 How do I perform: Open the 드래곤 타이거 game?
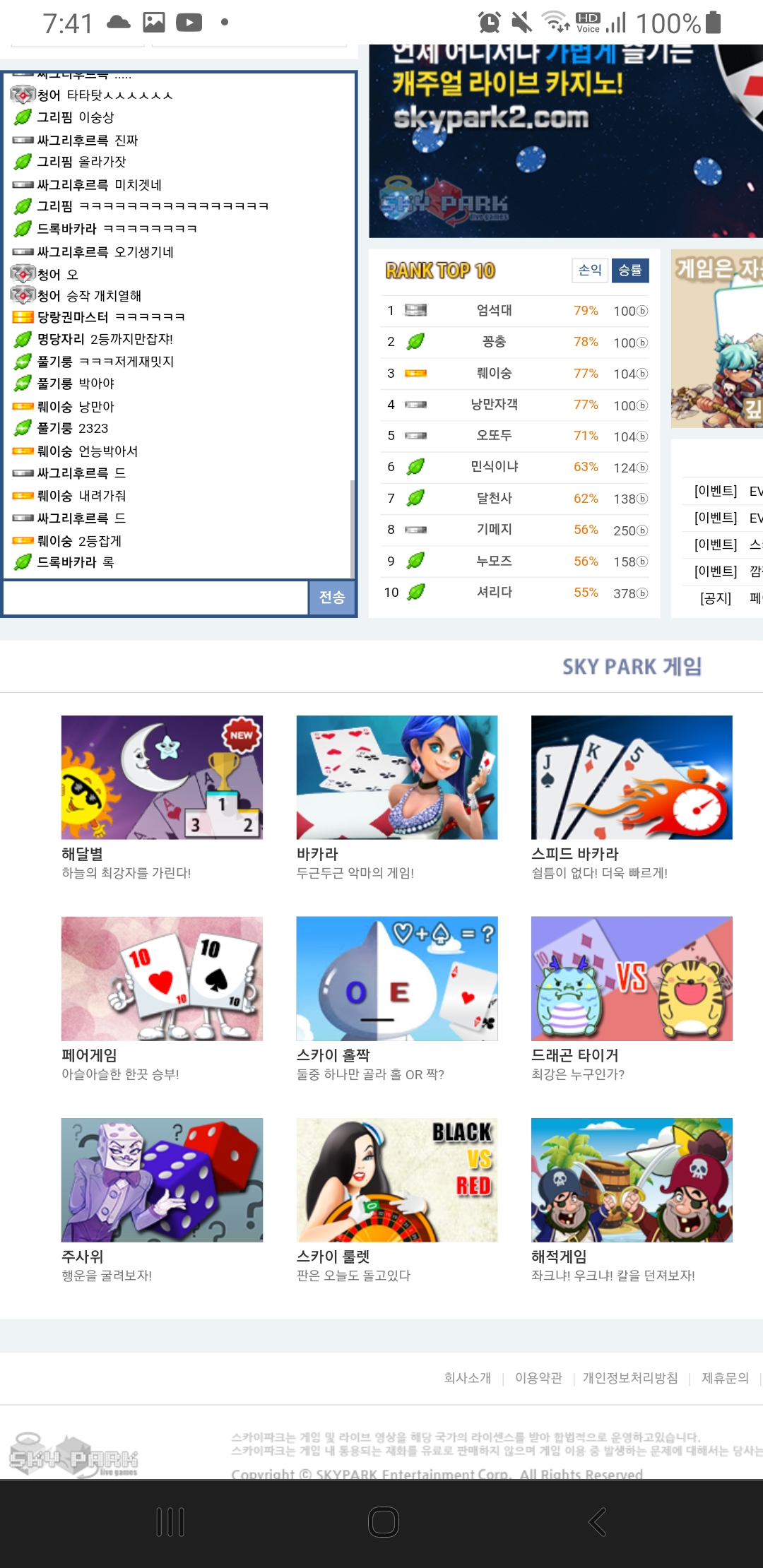point(632,978)
